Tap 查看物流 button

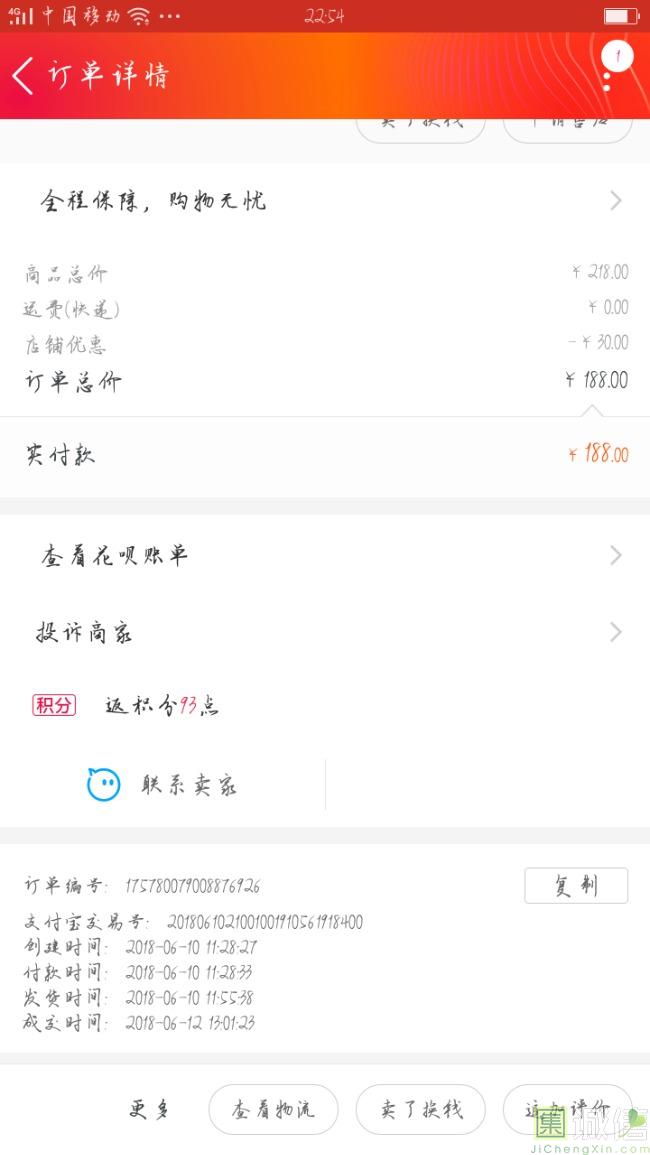click(x=273, y=1109)
